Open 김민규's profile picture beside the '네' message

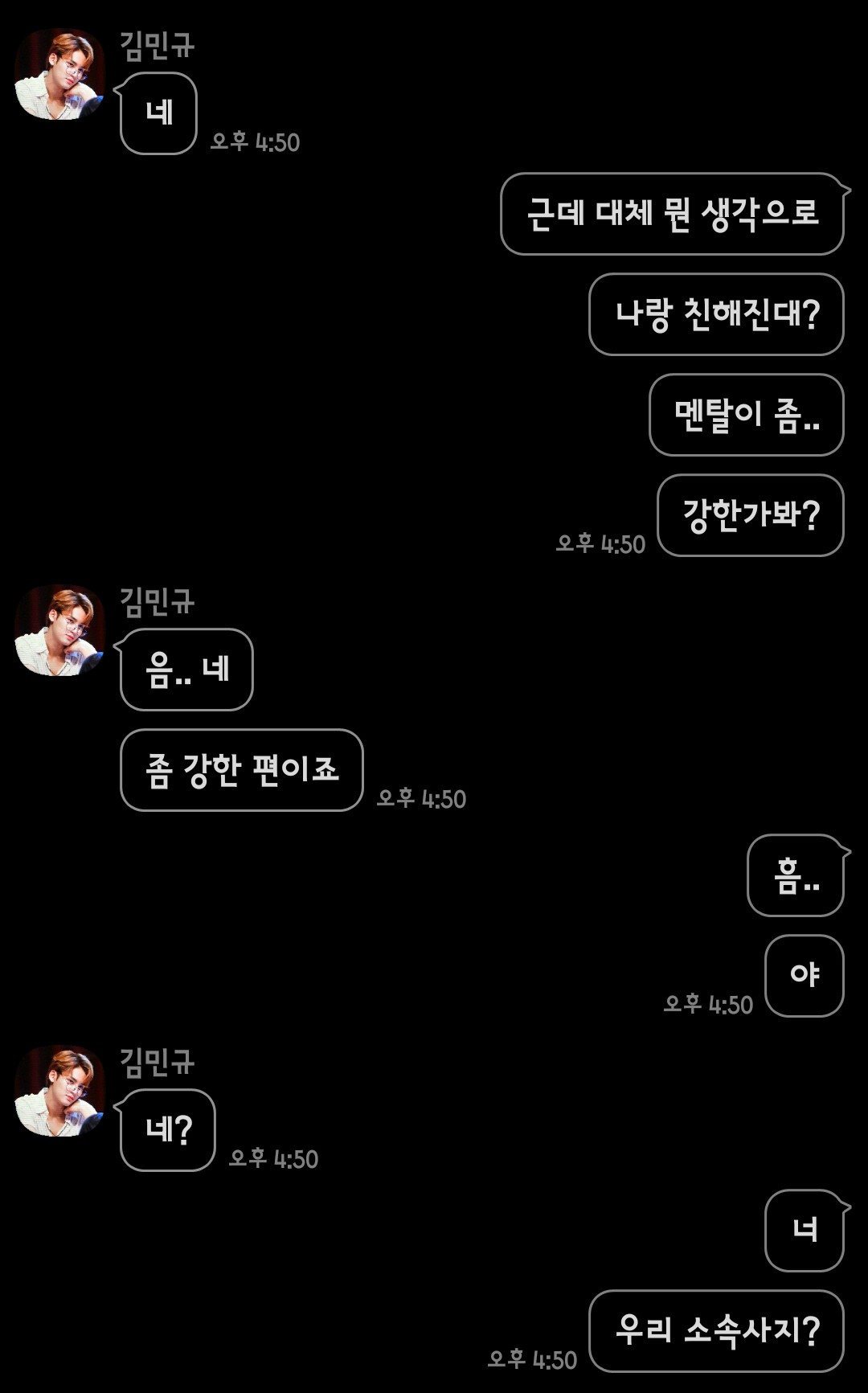[x=59, y=75]
